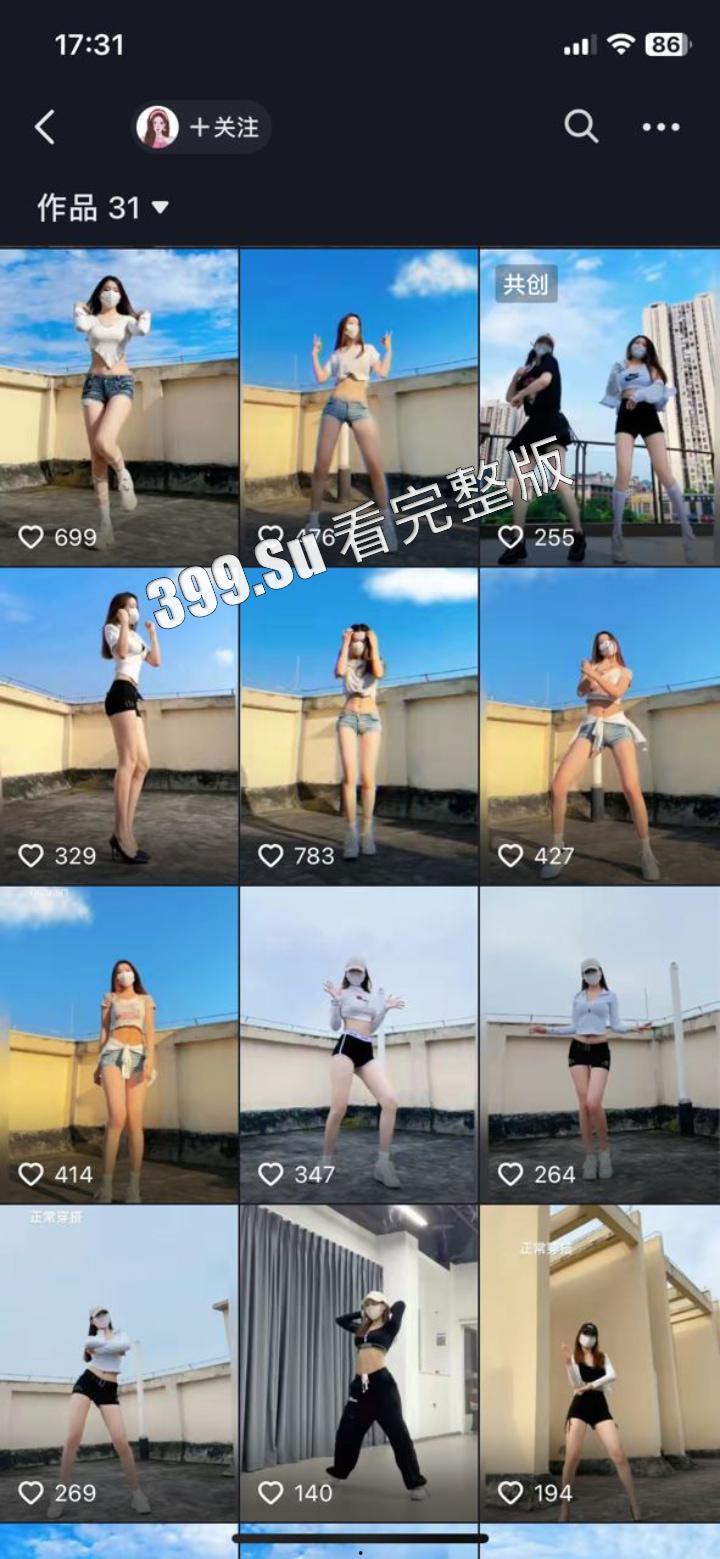The width and height of the screenshot is (720, 1559).
Task: Open the video with 264 likes
Action: point(600,1043)
